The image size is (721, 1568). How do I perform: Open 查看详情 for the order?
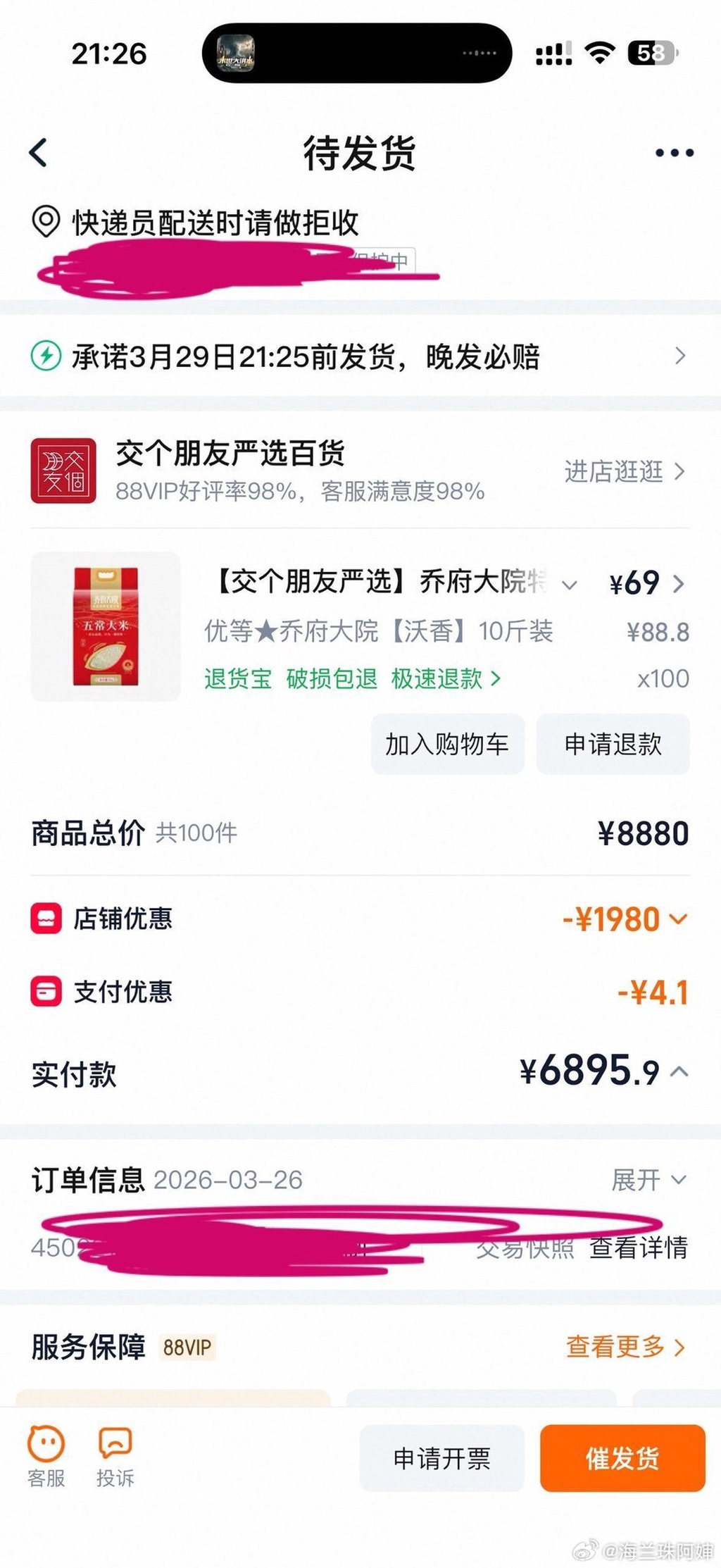[638, 1247]
